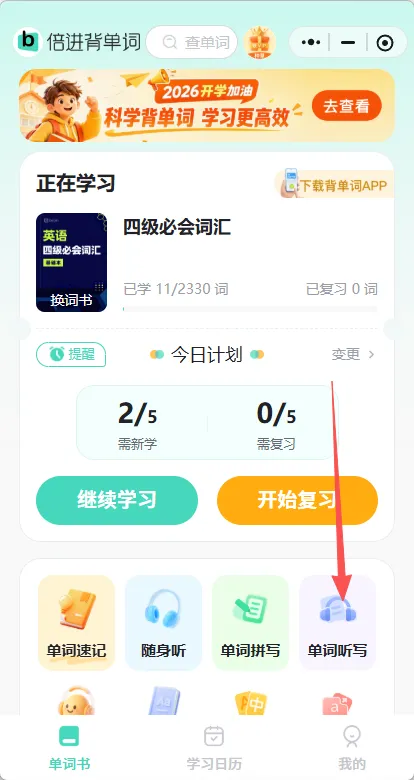This screenshot has height=780, width=414.
Task: Open the 随身听 listening feature
Action: tap(163, 623)
